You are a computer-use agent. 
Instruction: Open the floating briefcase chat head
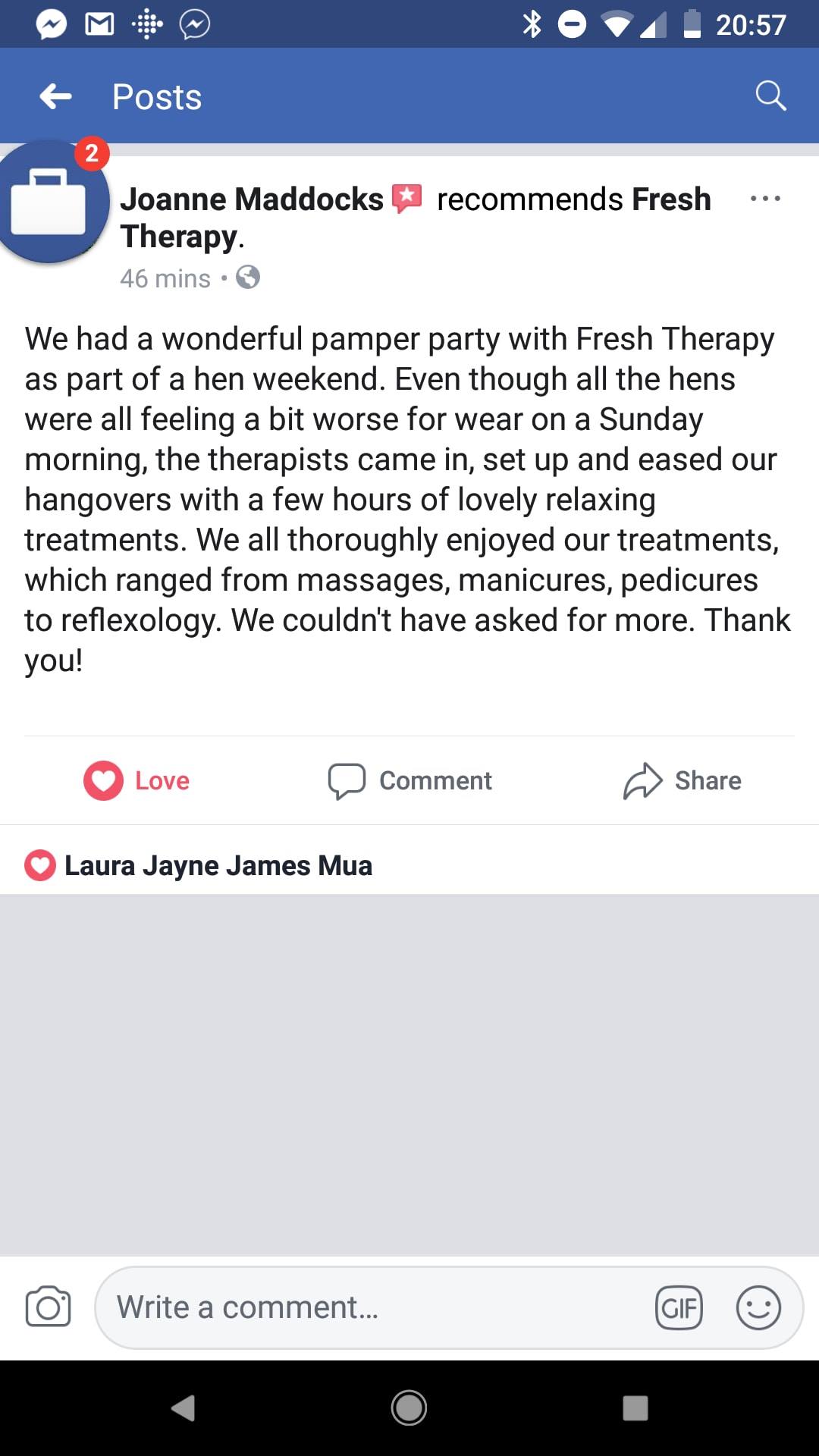coord(49,202)
